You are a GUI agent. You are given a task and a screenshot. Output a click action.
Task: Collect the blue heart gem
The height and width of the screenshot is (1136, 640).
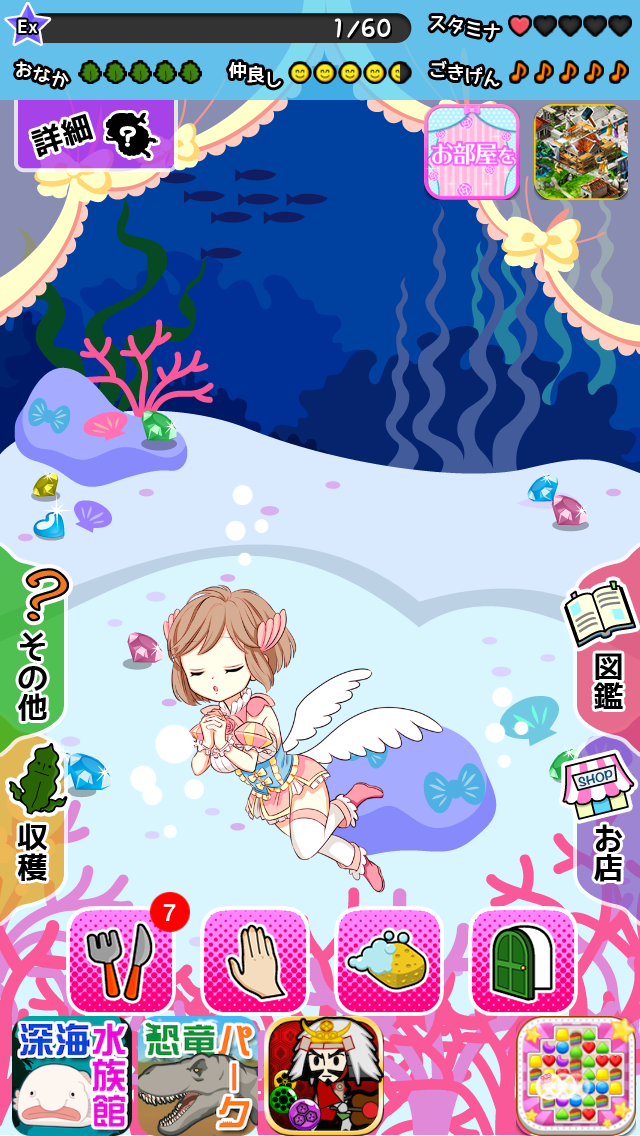pyautogui.click(x=48, y=525)
